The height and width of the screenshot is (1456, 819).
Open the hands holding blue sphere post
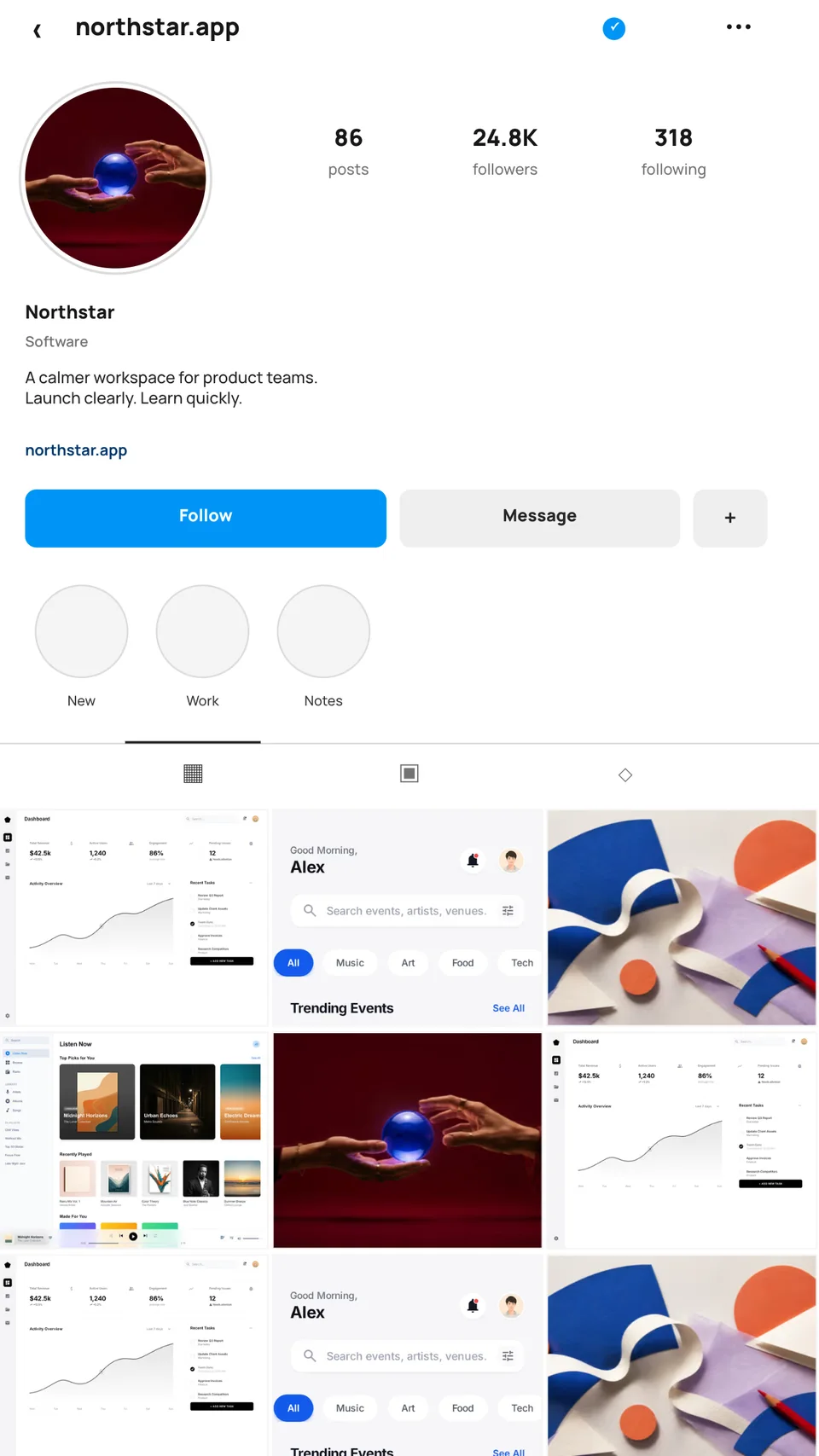[408, 1140]
